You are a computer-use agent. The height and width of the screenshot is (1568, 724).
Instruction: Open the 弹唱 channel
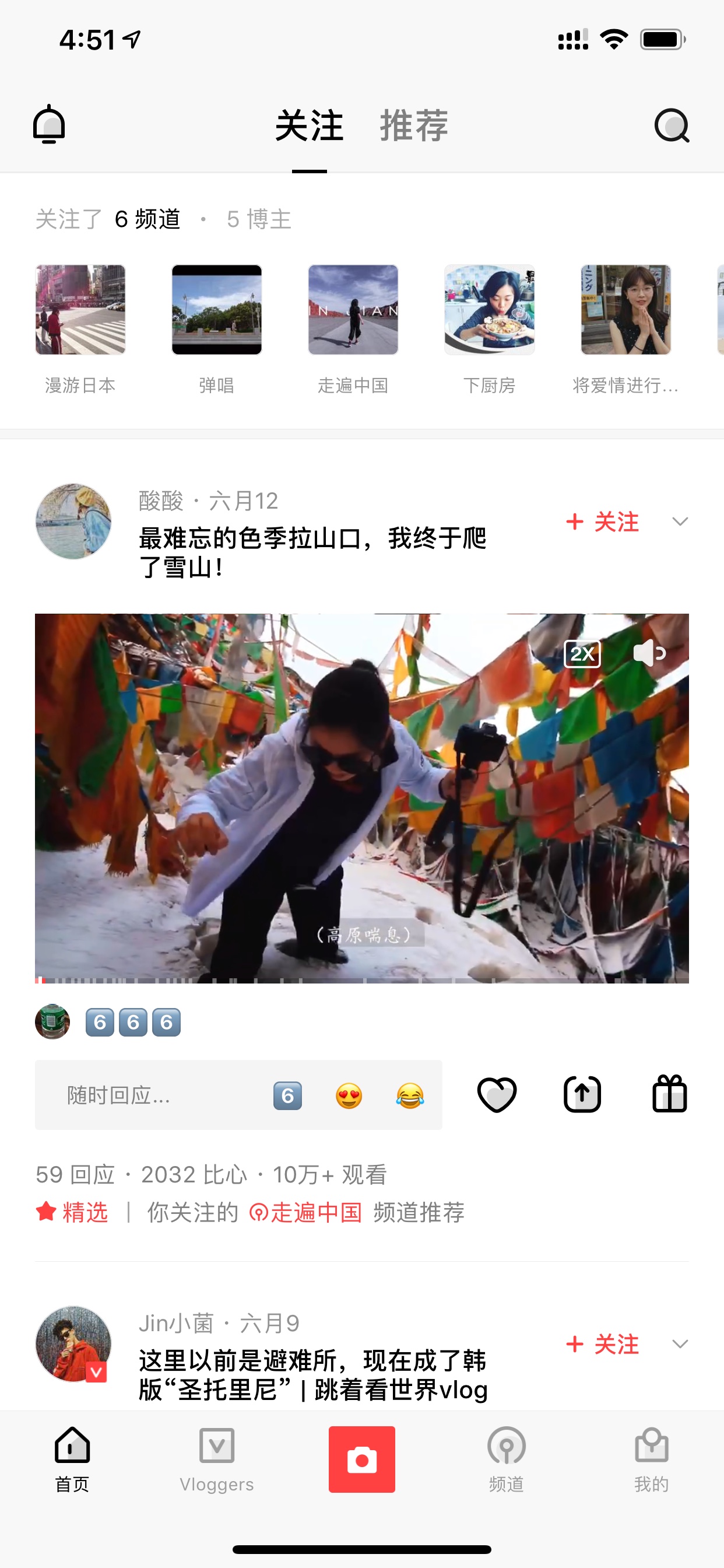(x=217, y=330)
